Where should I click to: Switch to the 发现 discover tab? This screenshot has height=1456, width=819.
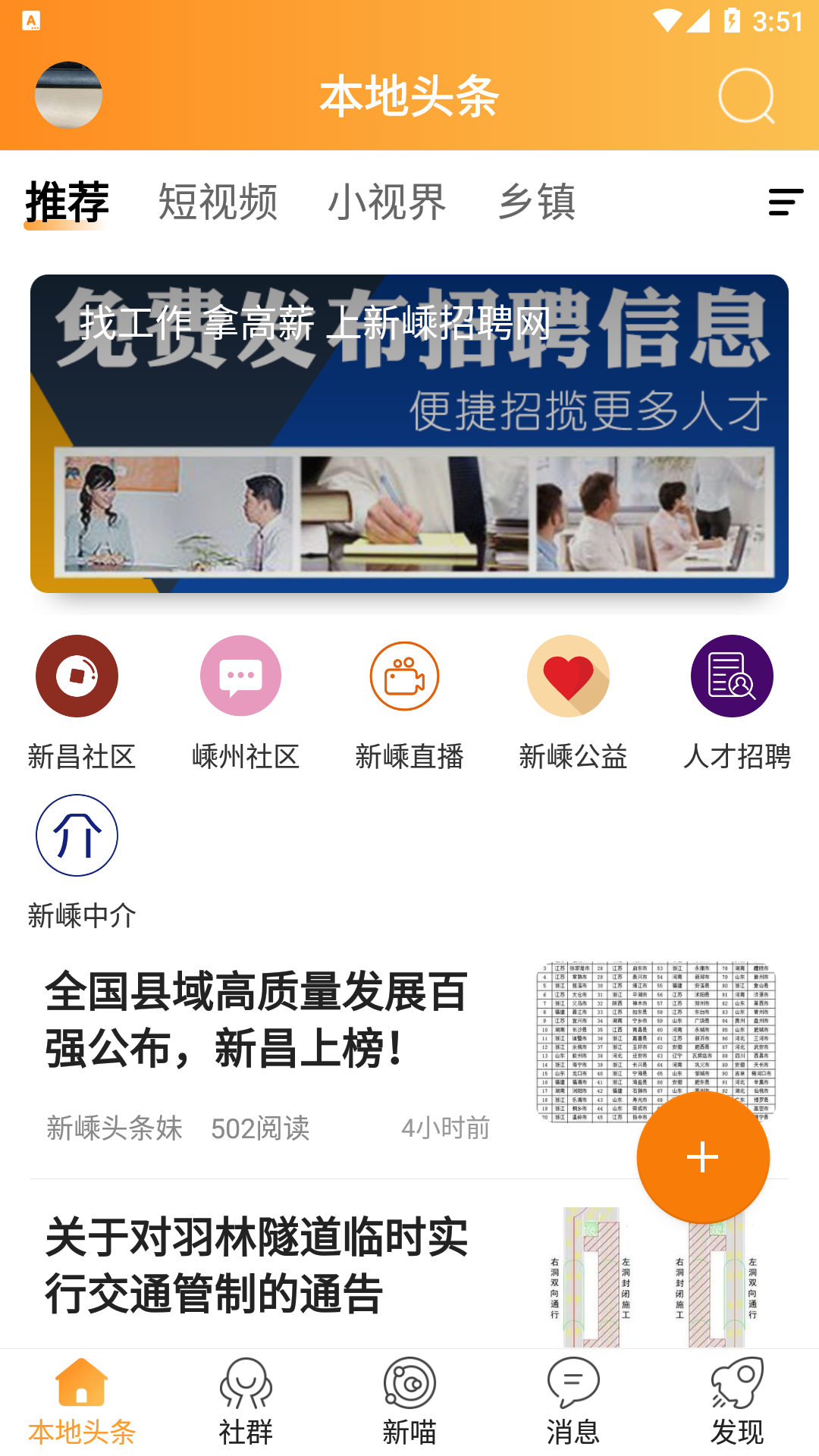(737, 1401)
